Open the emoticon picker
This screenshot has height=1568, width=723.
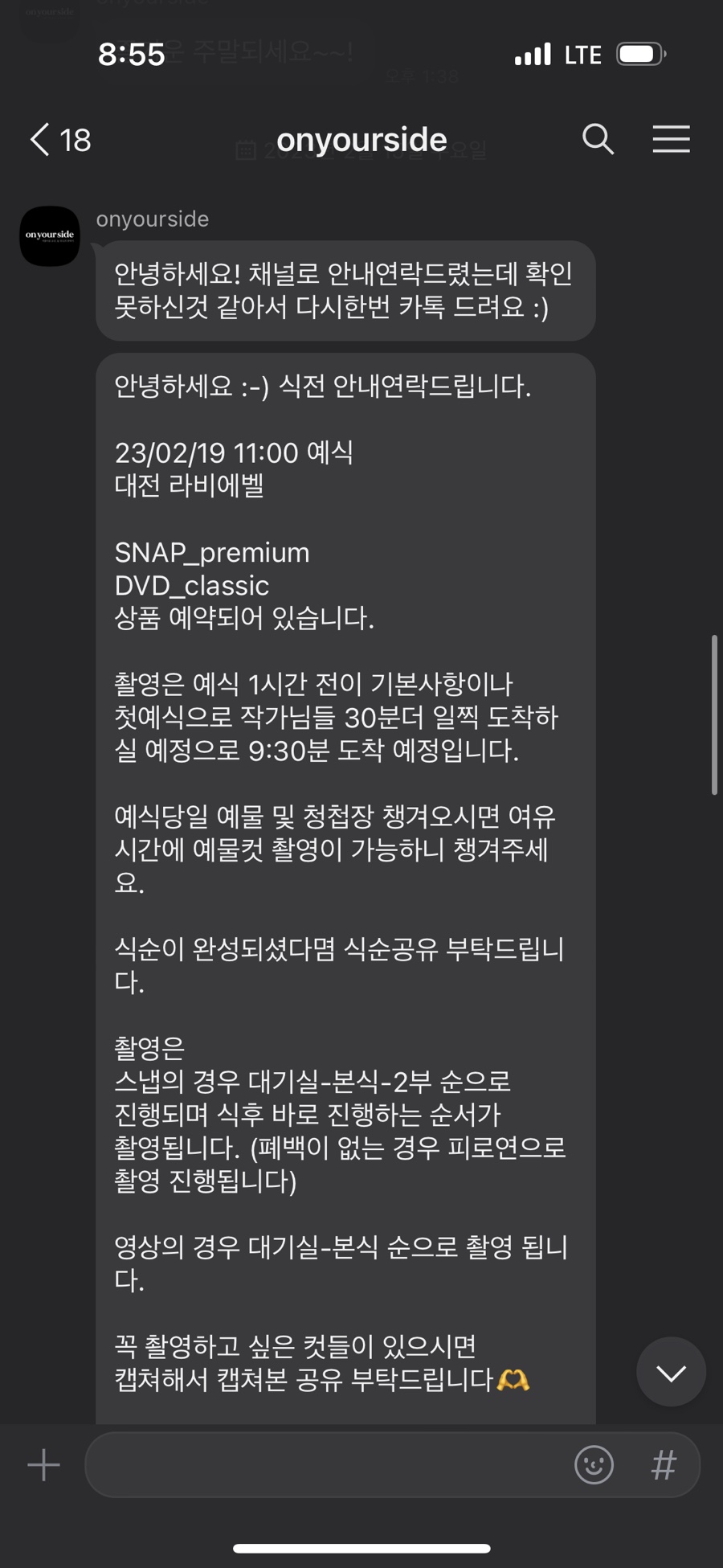[594, 1465]
